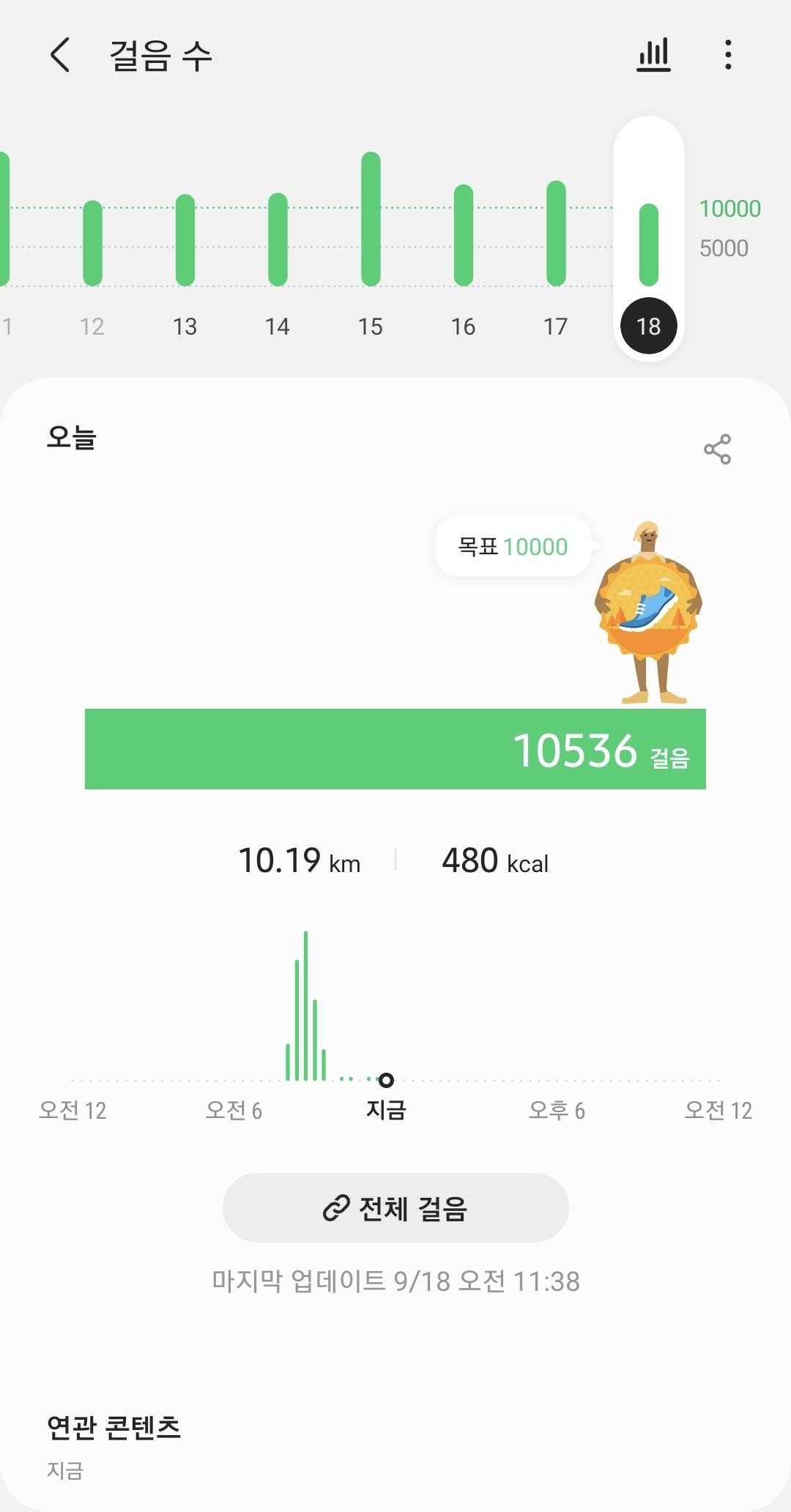Open the three-dot overflow menu
Viewport: 791px width, 1512px height.
coord(727,56)
